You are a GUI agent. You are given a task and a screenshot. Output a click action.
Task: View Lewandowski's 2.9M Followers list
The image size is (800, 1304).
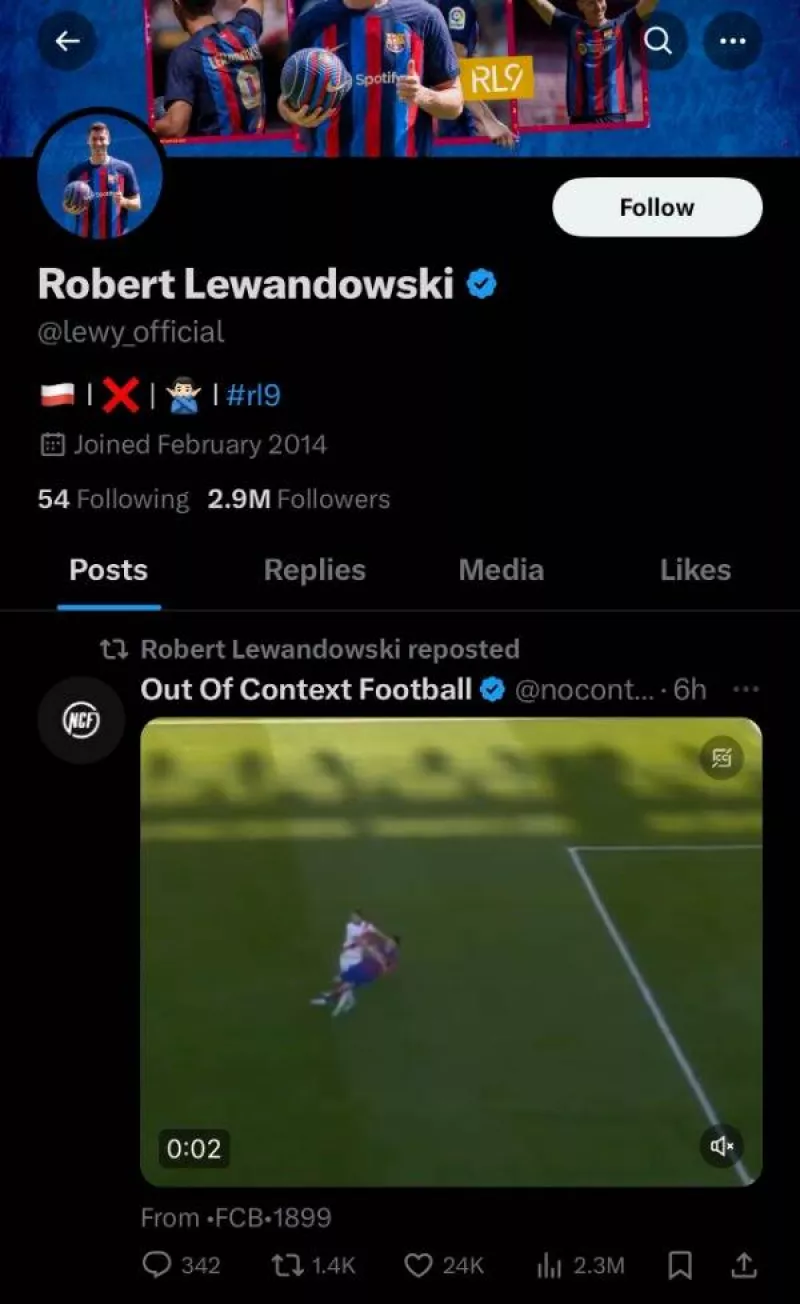pos(296,499)
